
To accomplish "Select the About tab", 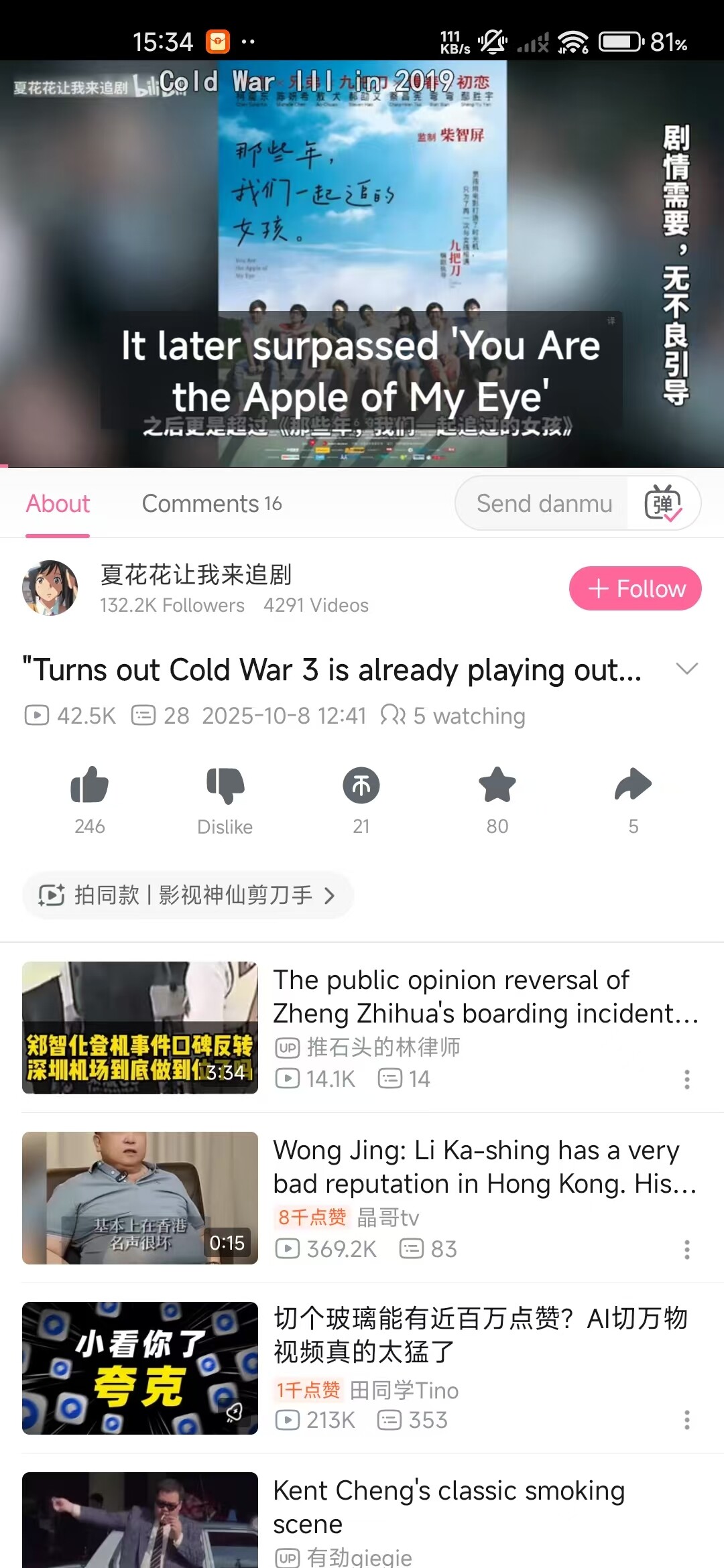I will [x=58, y=503].
